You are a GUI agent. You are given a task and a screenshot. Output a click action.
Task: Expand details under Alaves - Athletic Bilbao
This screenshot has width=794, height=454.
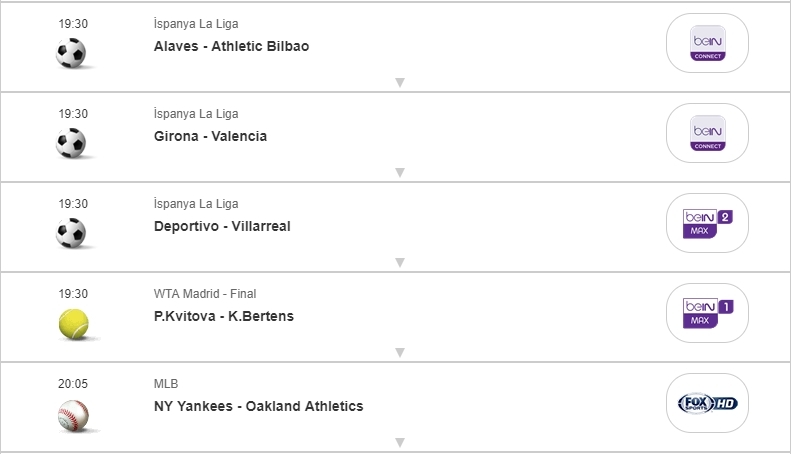[x=399, y=83]
